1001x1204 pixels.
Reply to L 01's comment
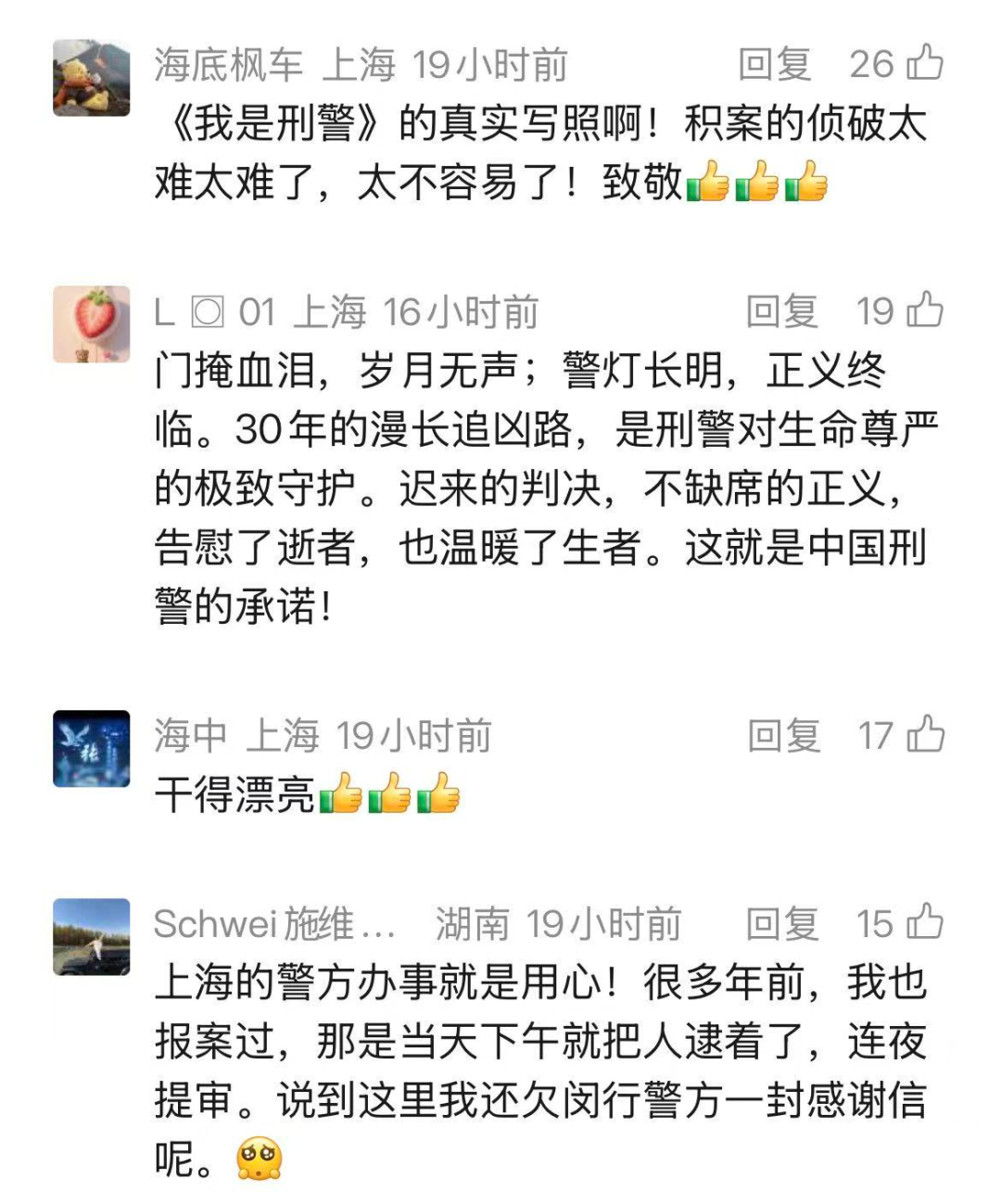(782, 311)
